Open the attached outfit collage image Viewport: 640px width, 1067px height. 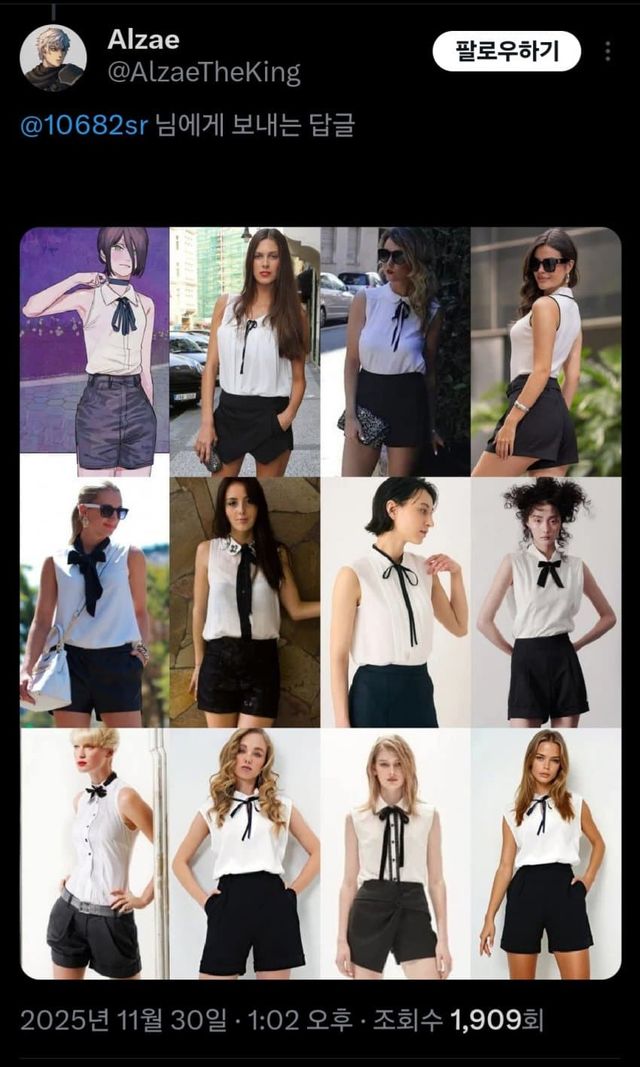(320, 603)
